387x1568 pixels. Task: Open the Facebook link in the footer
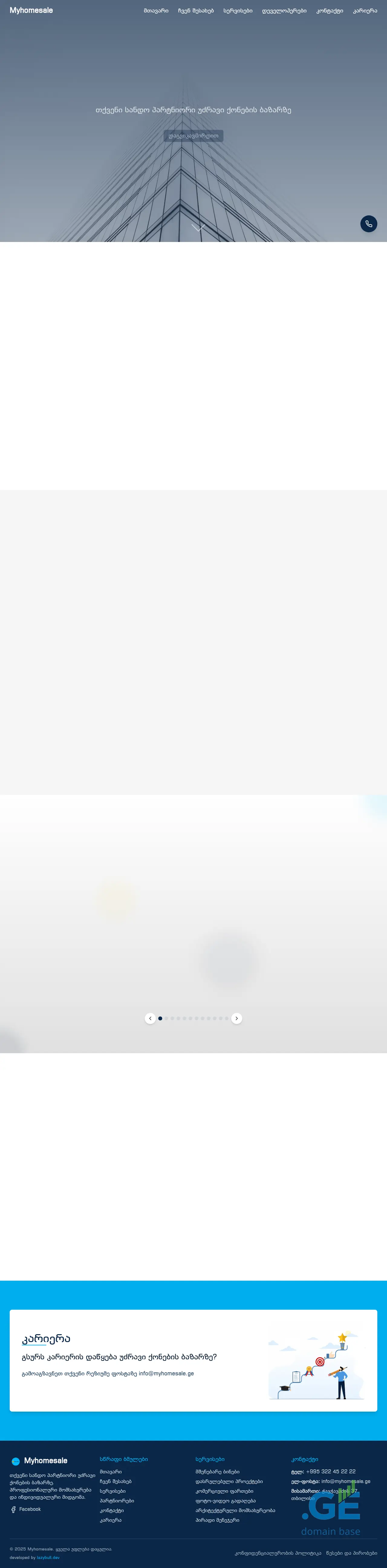pyautogui.click(x=29, y=1509)
